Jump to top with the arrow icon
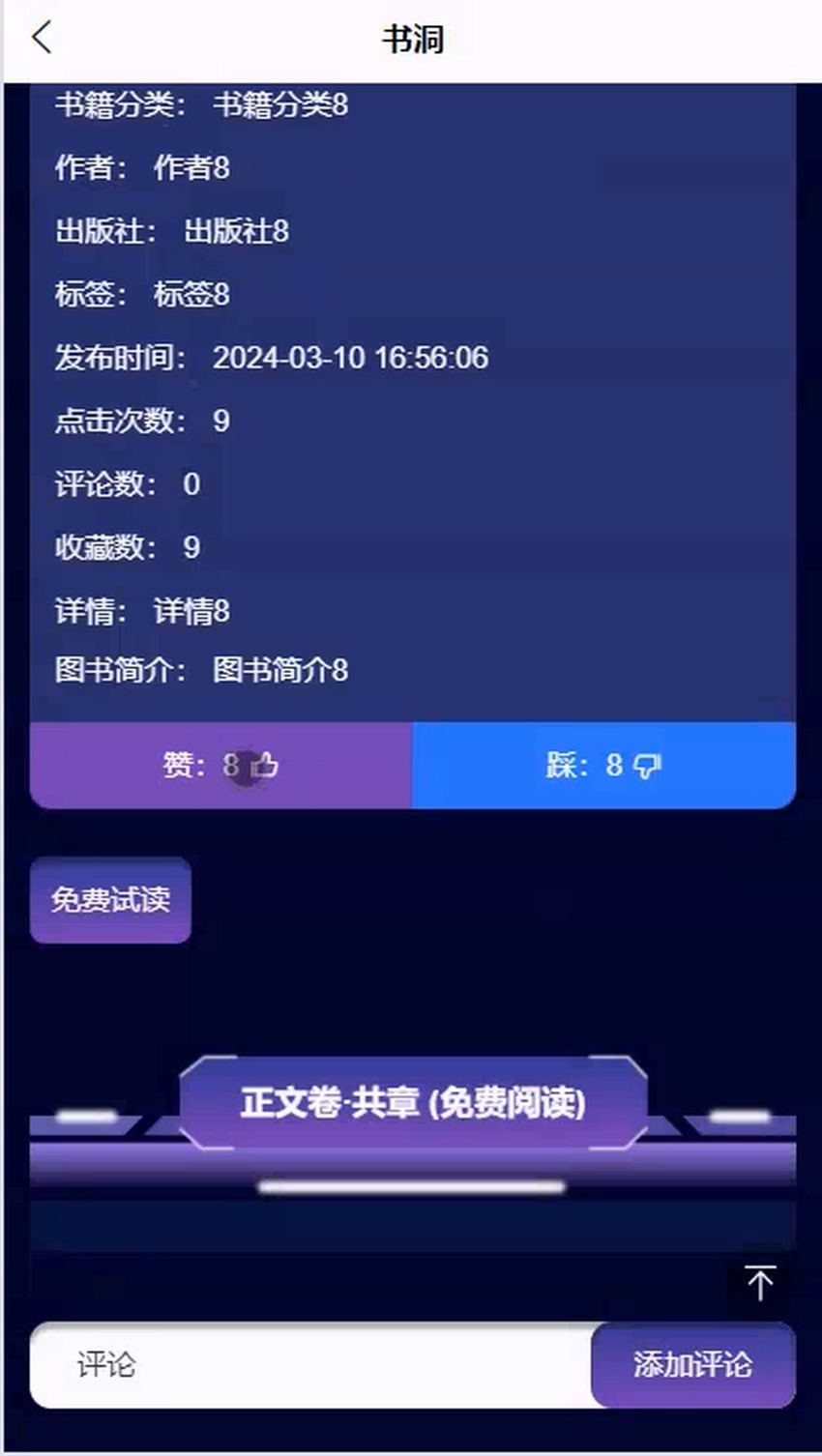Viewport: 822px width, 1456px height. point(760,1283)
